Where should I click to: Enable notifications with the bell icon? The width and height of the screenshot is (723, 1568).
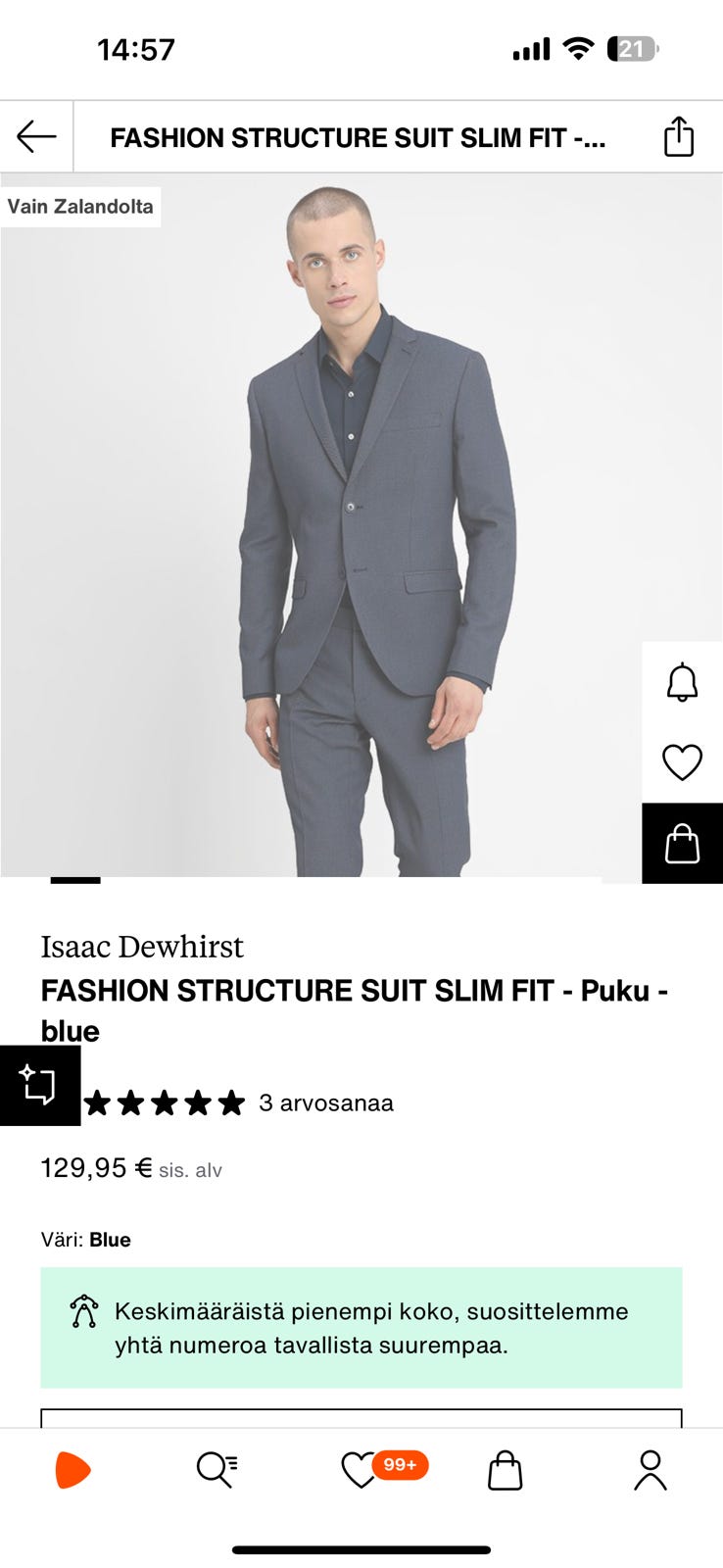tap(682, 682)
